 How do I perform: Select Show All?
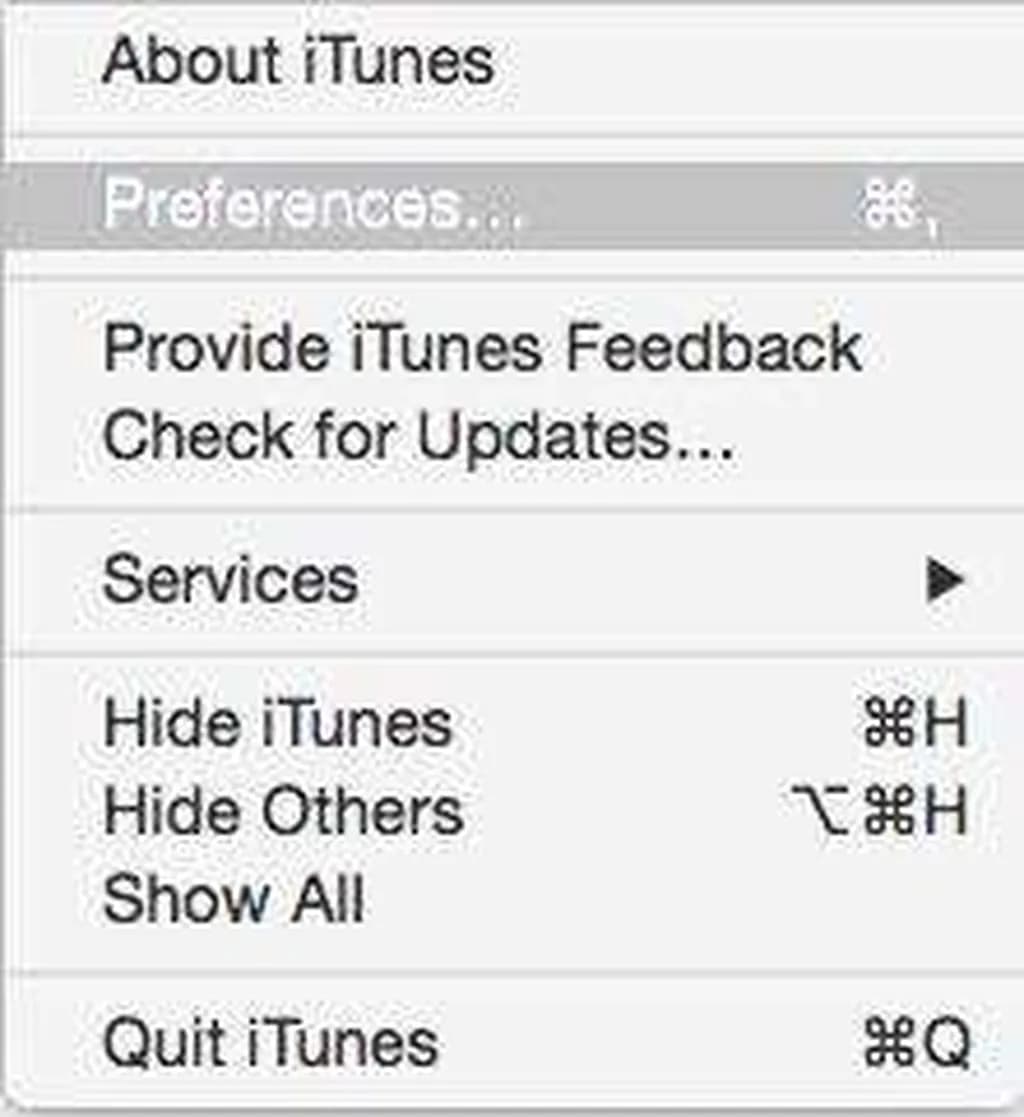click(x=234, y=898)
